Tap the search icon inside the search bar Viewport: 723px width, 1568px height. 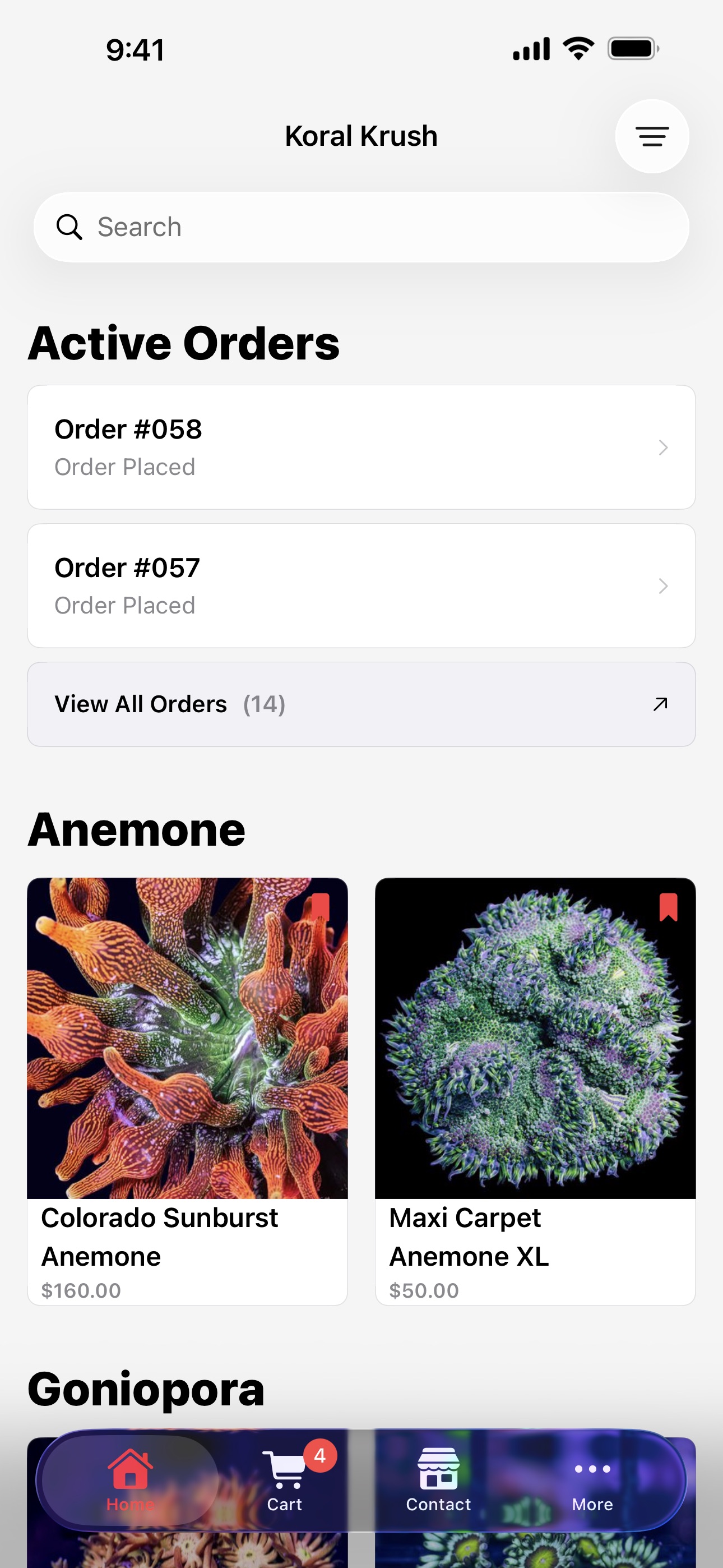pos(71,227)
